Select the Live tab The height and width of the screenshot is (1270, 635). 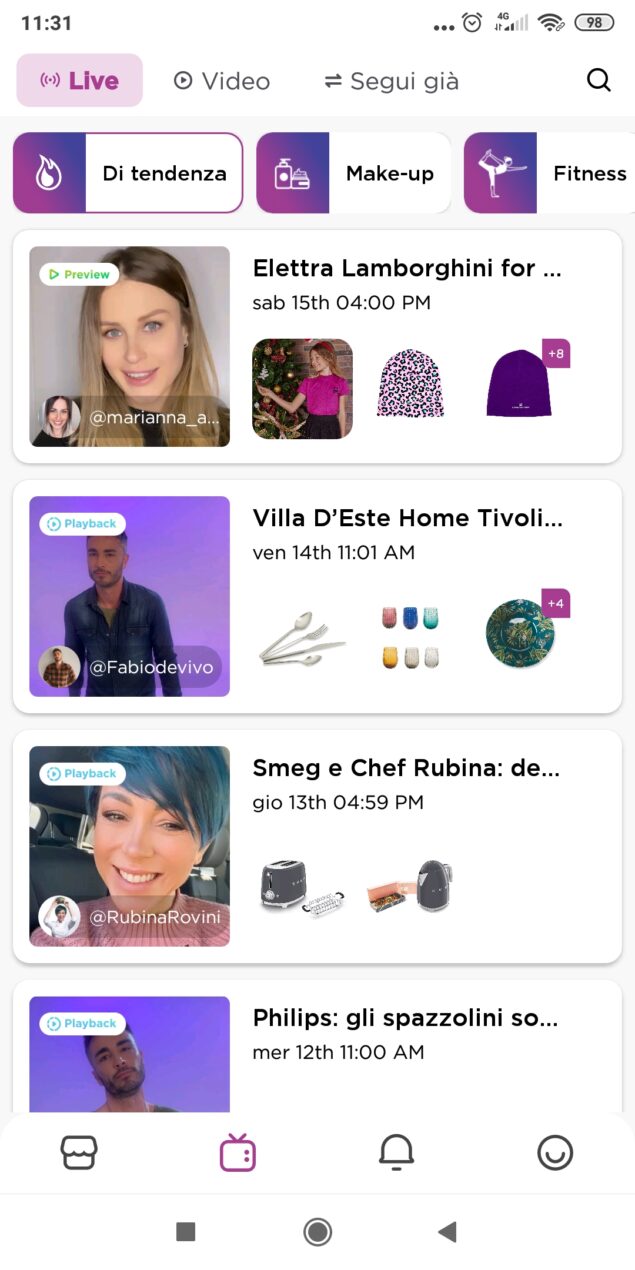click(x=80, y=81)
